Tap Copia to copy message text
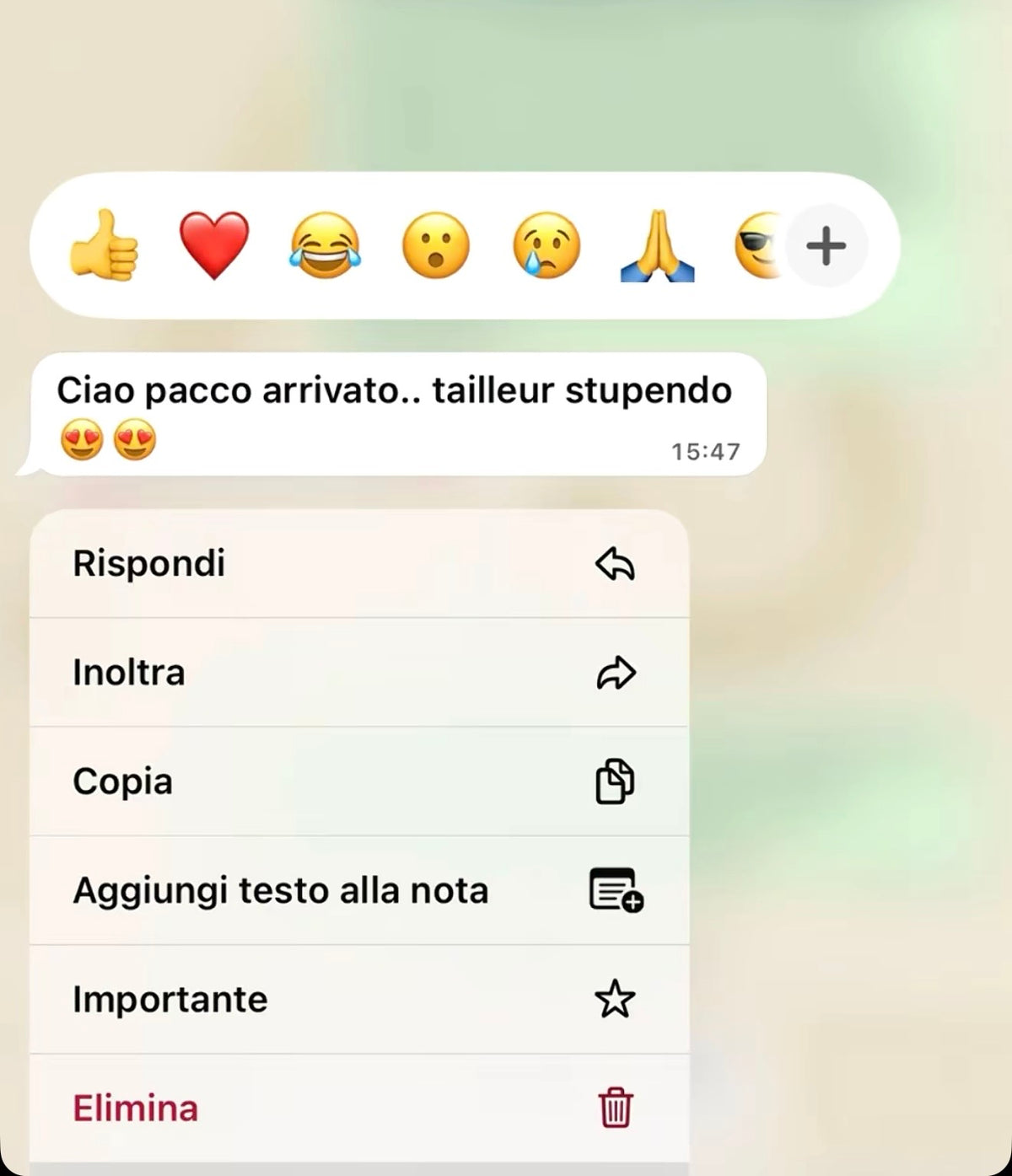This screenshot has height=1176, width=1012. 359,781
